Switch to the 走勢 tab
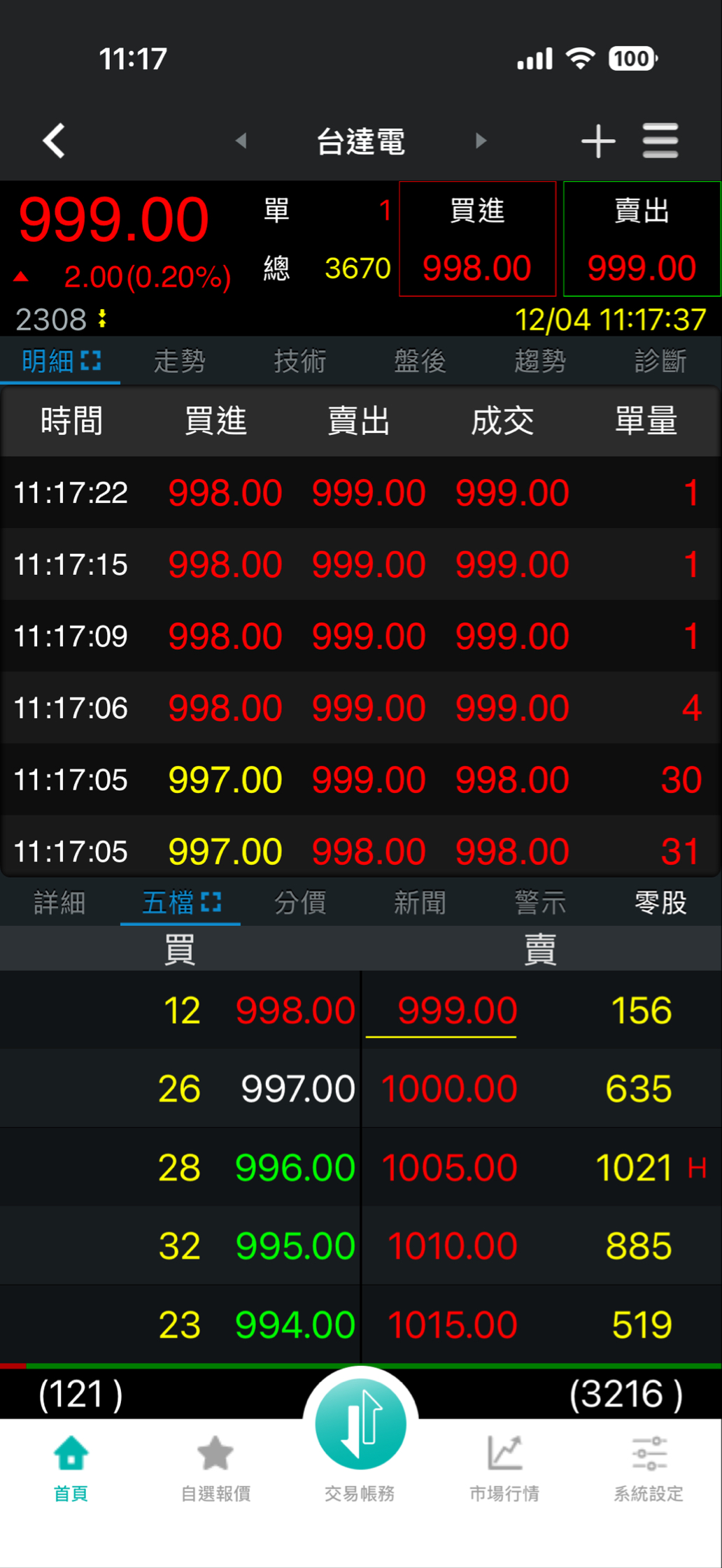The image size is (722, 1568). [180, 362]
